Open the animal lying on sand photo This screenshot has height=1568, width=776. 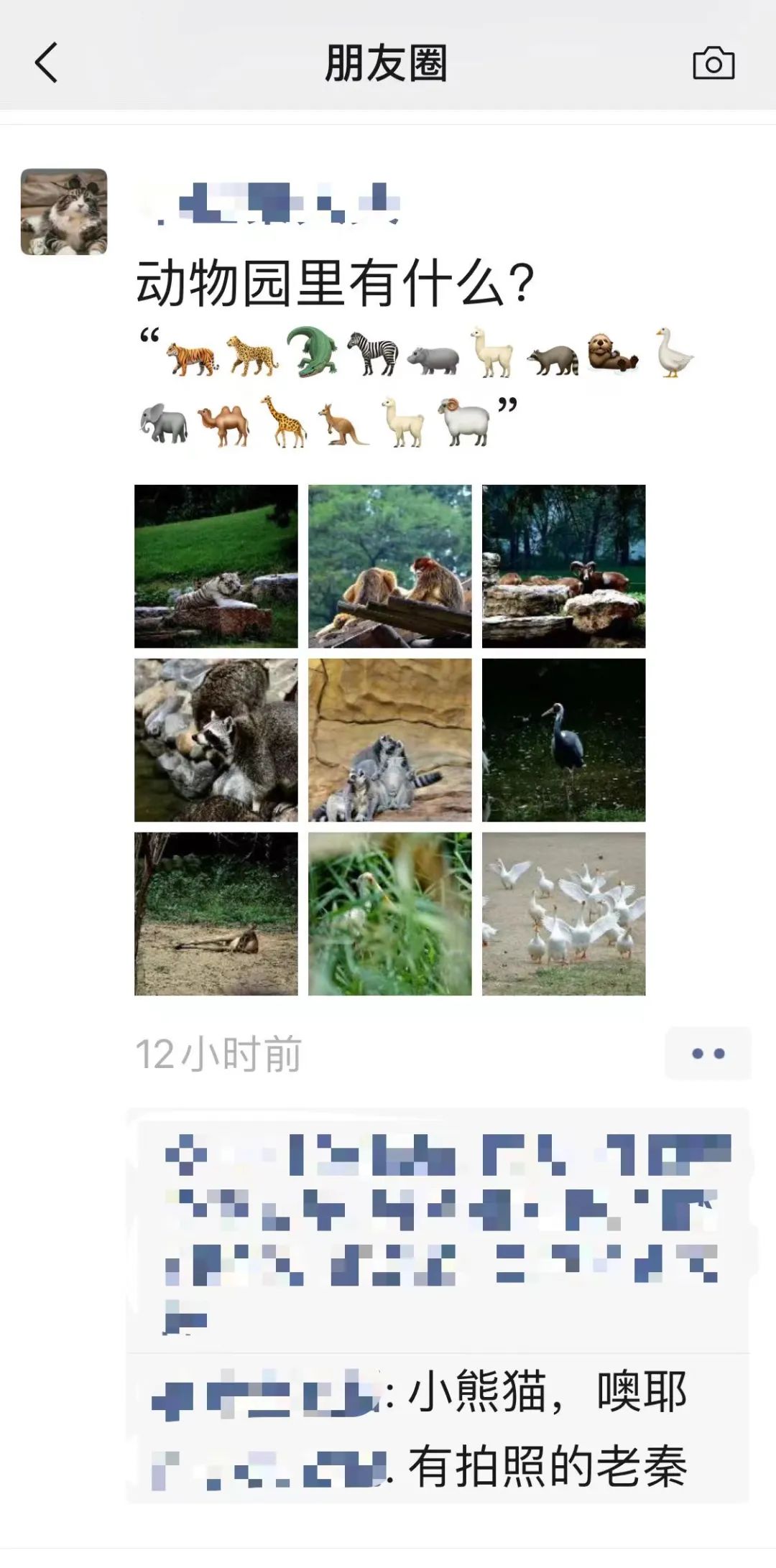(216, 914)
